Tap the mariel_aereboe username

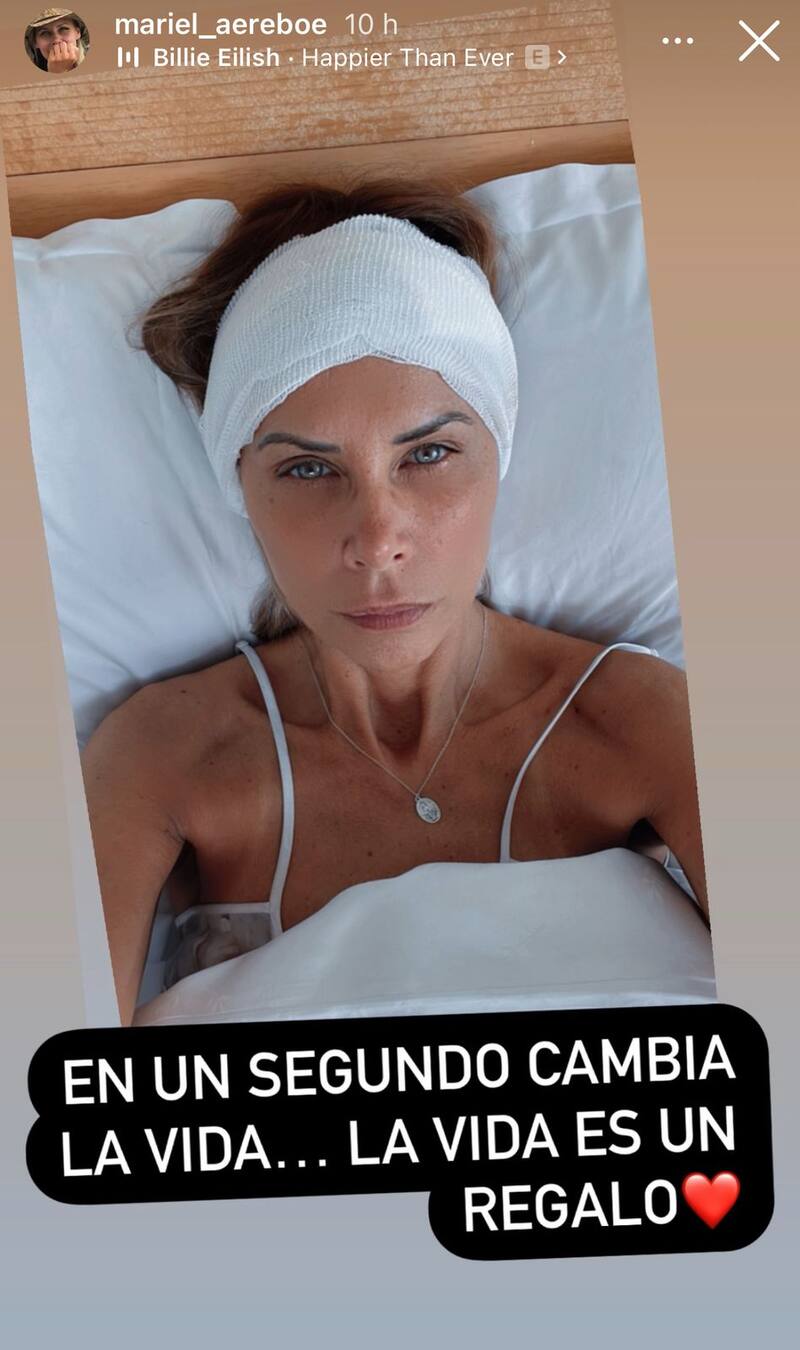pos(220,24)
